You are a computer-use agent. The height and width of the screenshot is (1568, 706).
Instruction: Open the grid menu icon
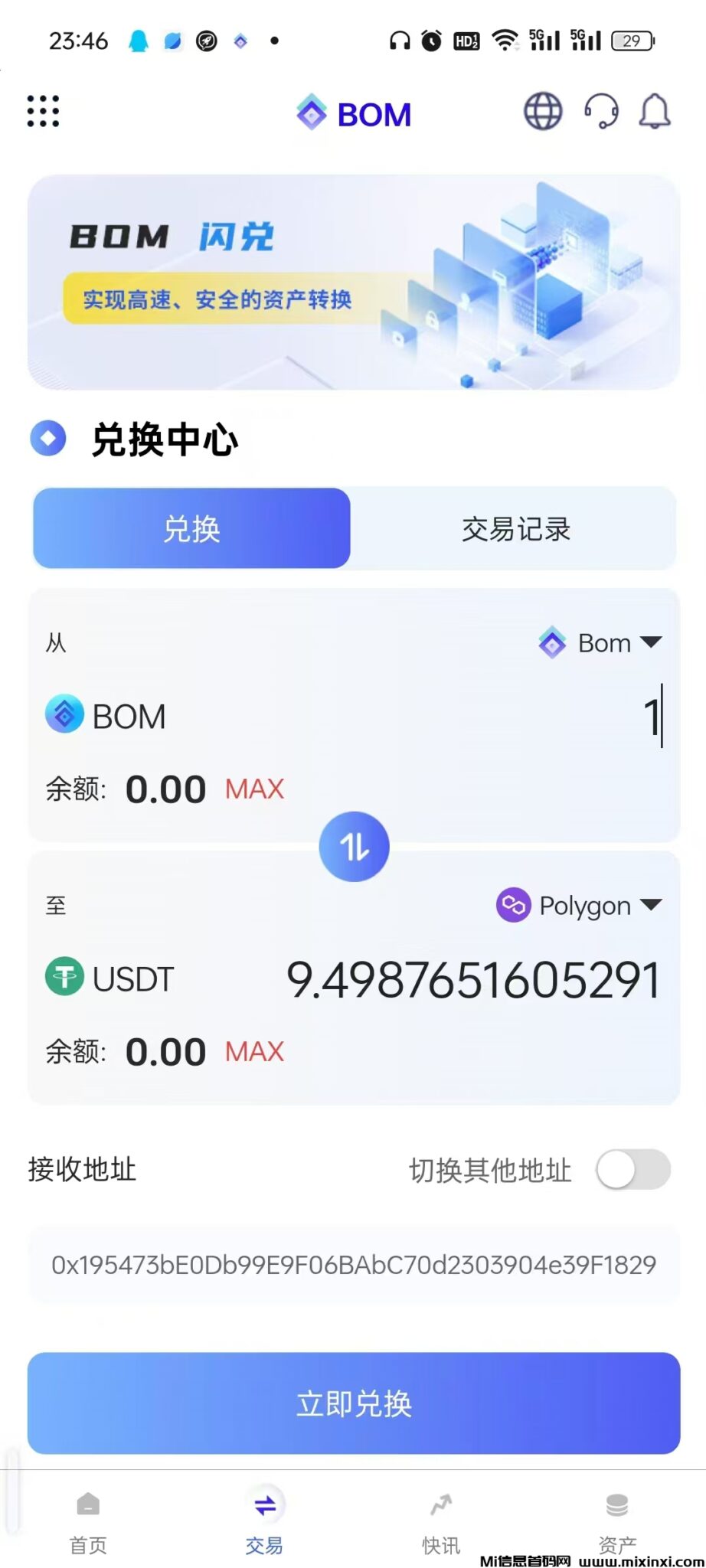43,112
